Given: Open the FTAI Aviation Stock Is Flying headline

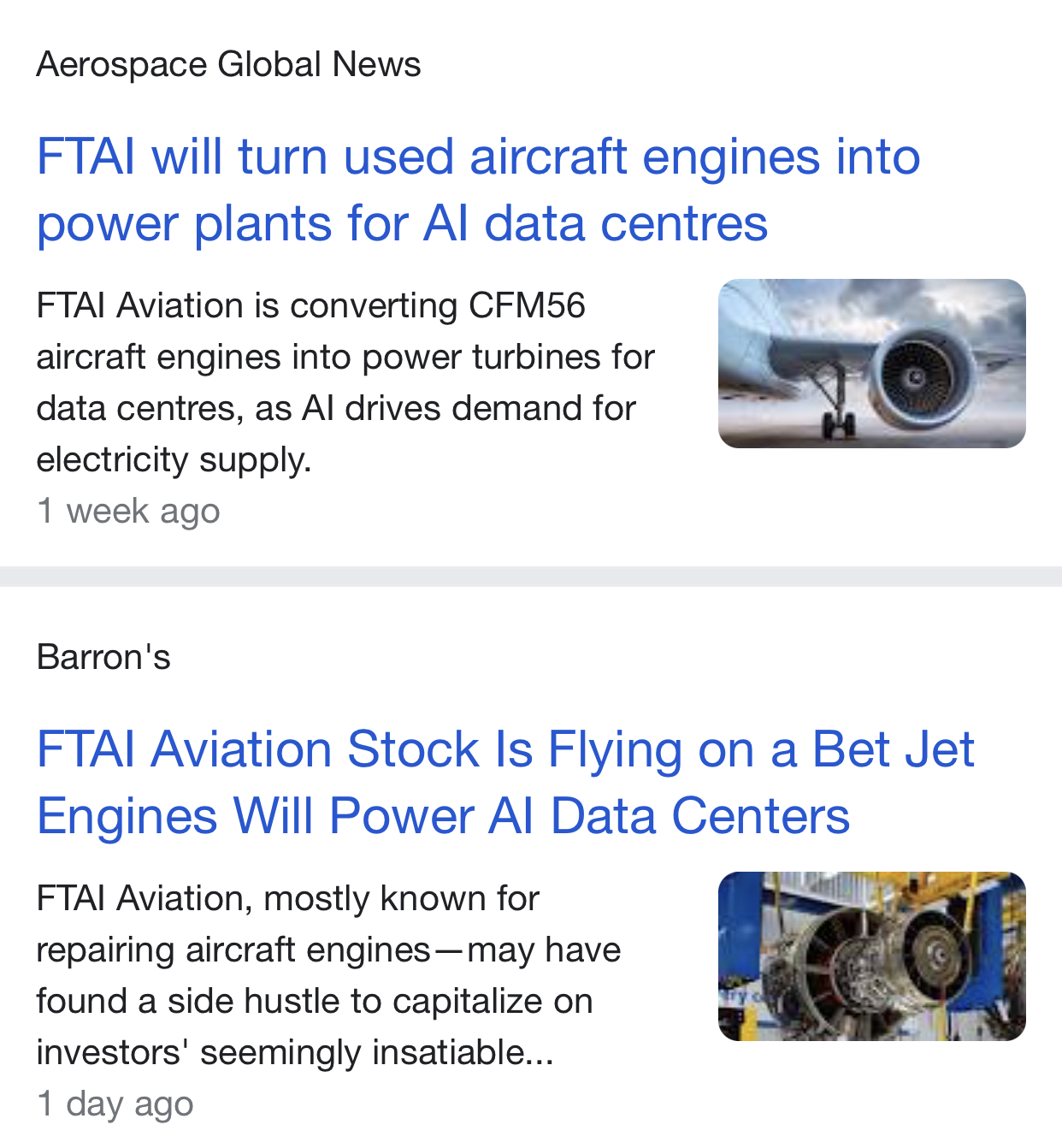Looking at the screenshot, I should pyautogui.click(x=504, y=782).
